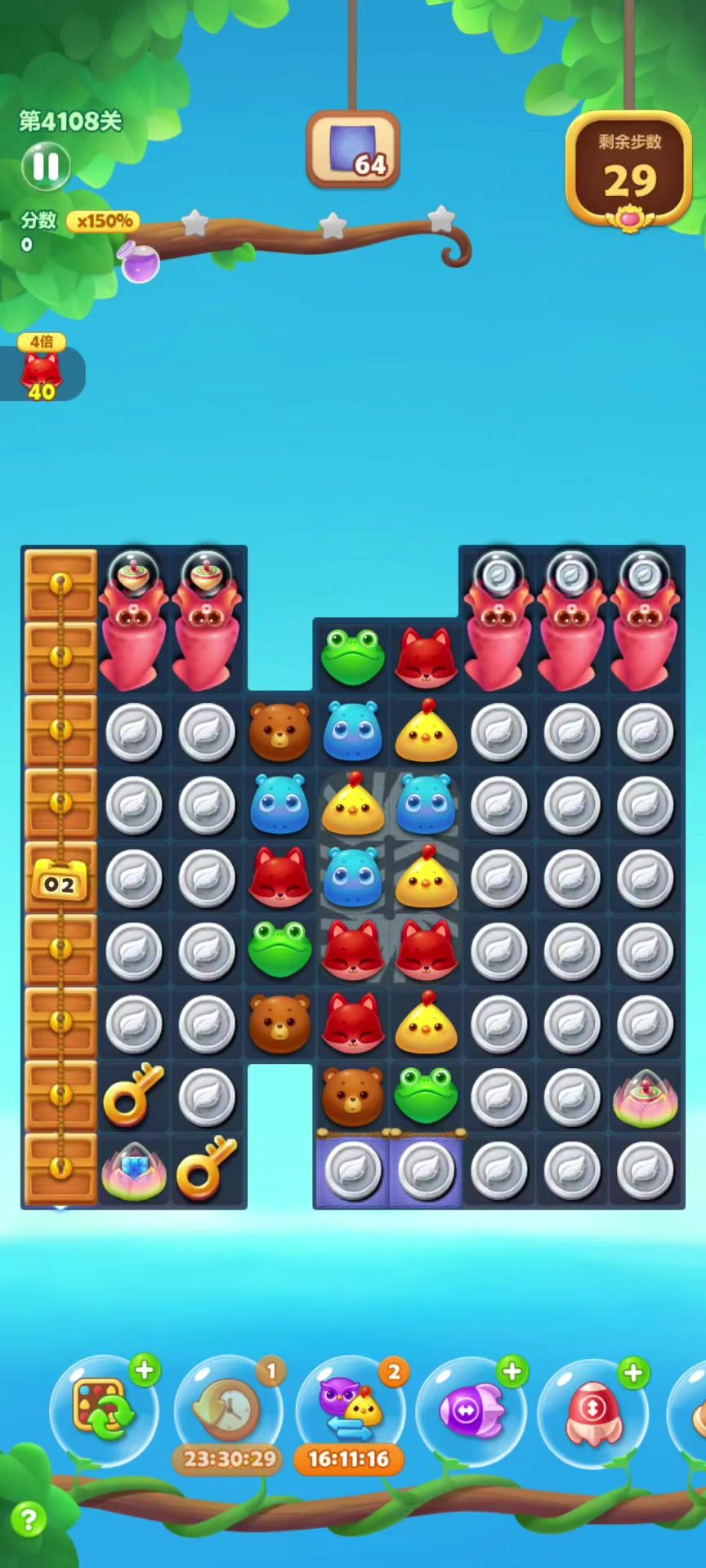Use the clock rewind booster
This screenshot has width=706, height=1568.
point(228,1408)
